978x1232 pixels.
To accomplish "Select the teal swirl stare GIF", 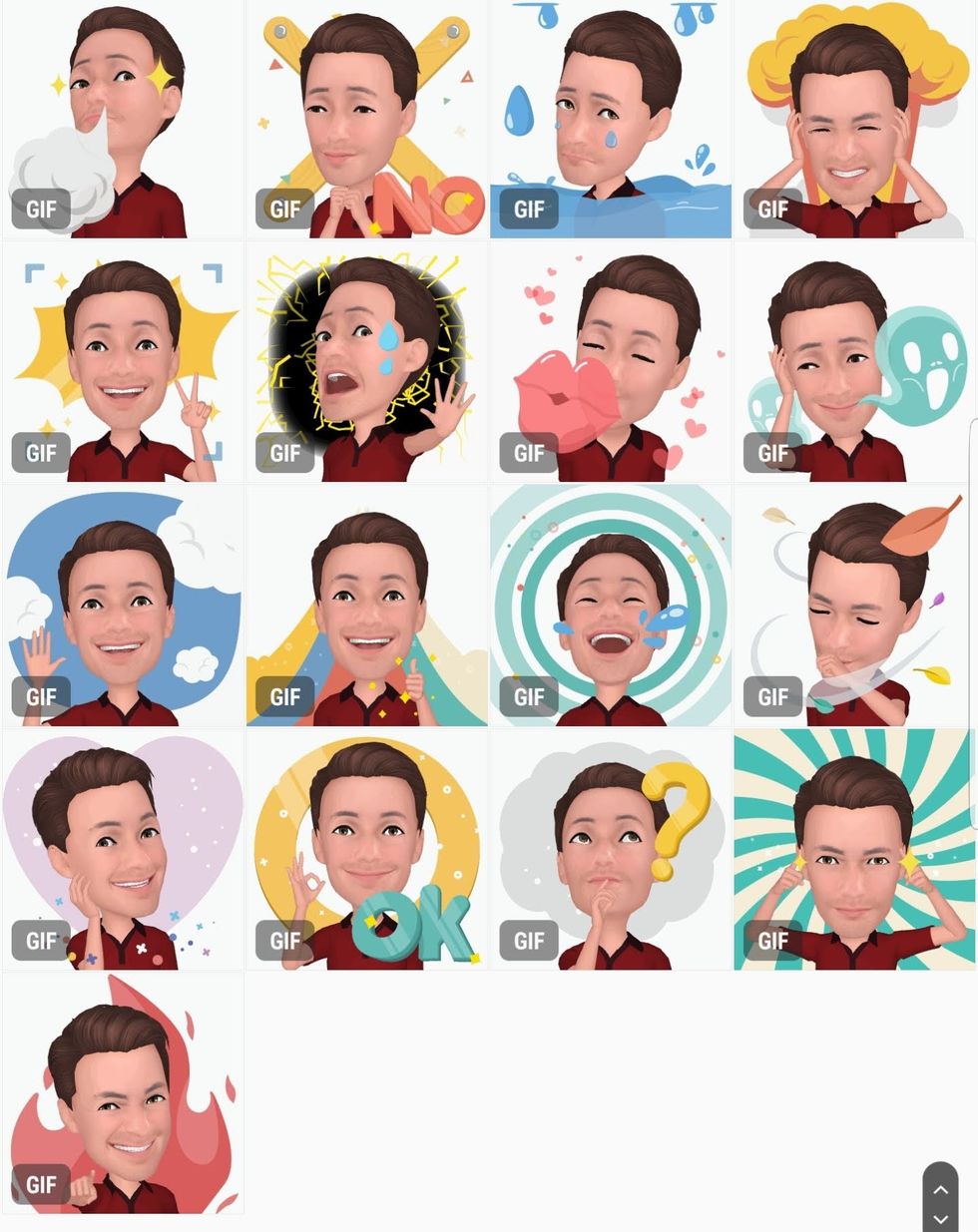I will click(x=854, y=850).
